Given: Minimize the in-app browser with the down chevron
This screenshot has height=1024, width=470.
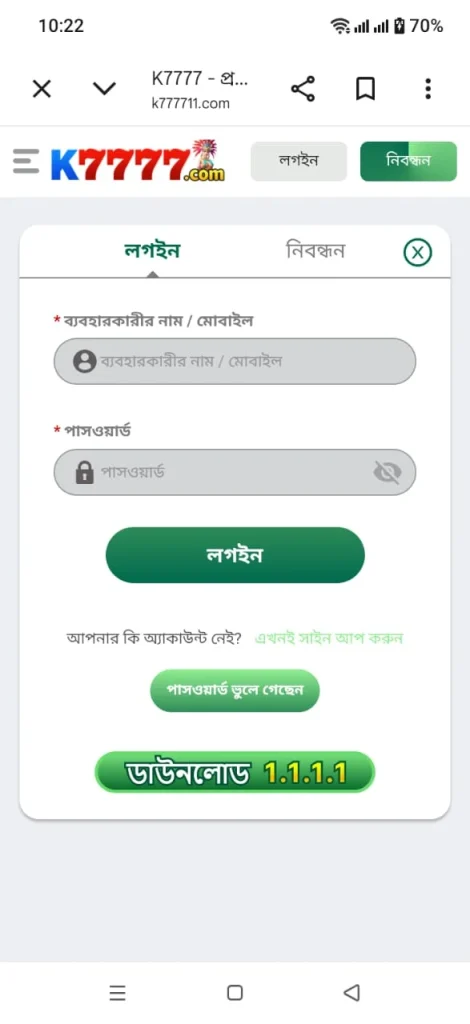Looking at the screenshot, I should 104,89.
